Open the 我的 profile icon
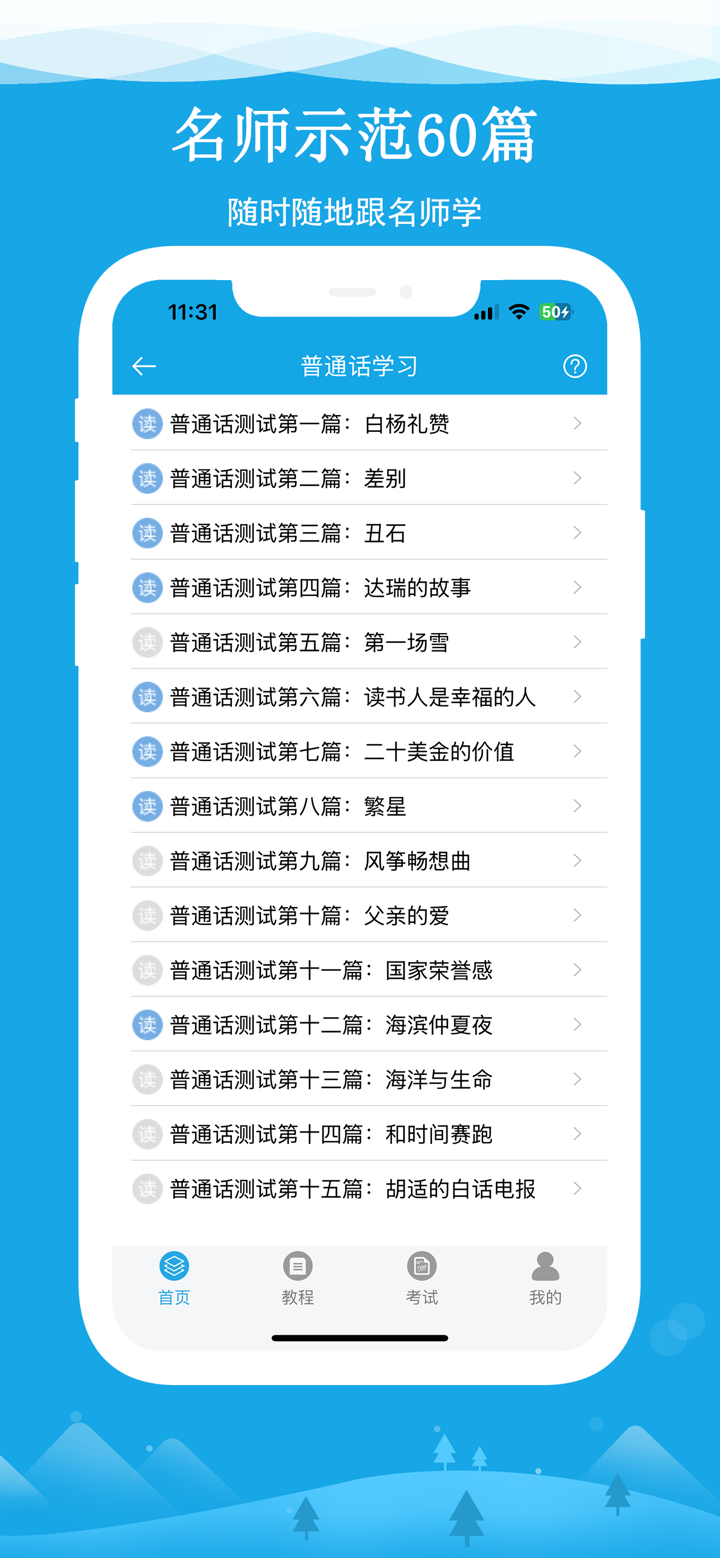 point(545,1267)
